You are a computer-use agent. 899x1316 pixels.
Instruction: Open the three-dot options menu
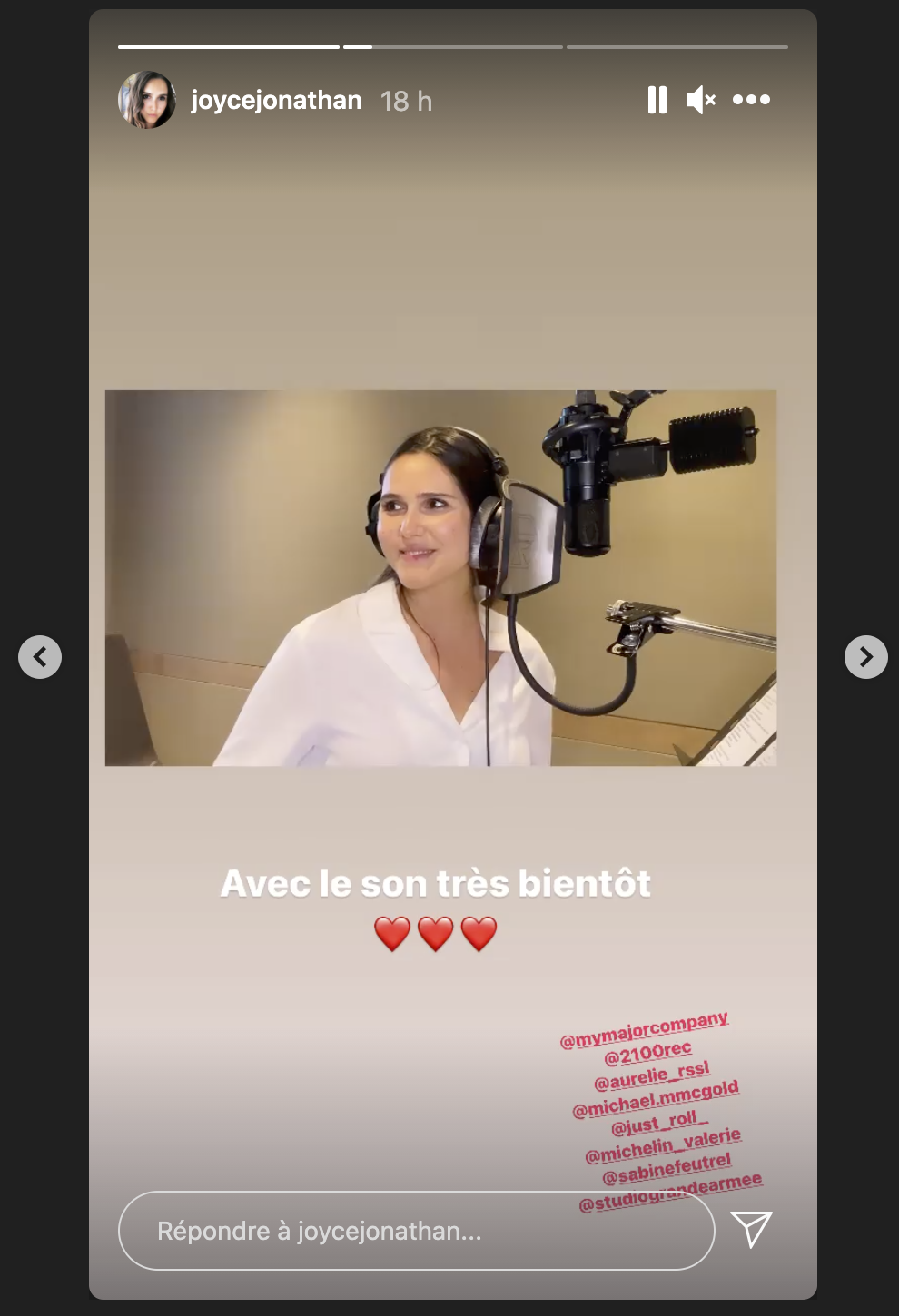[x=751, y=100]
